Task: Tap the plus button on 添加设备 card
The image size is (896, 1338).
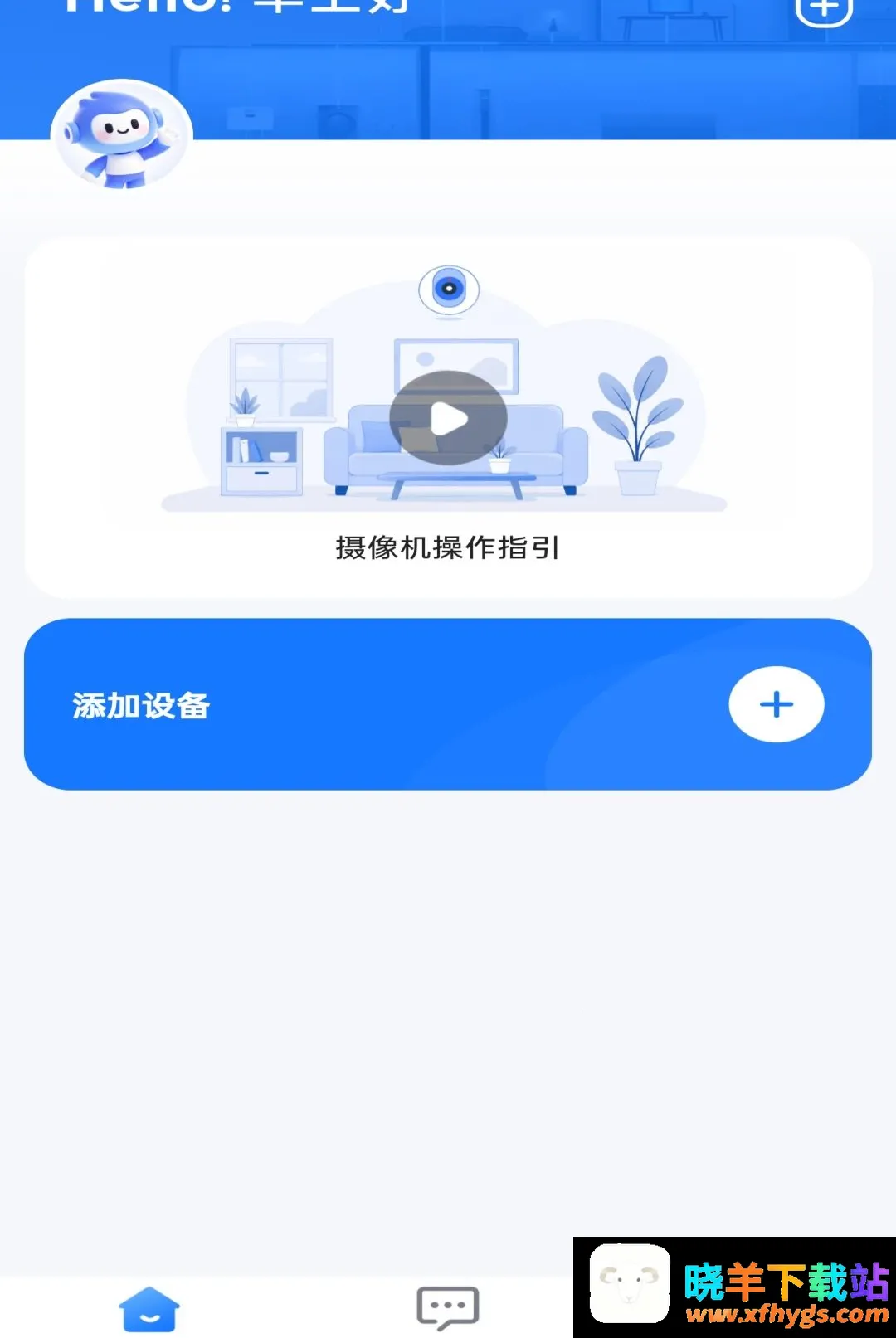Action: tap(777, 704)
